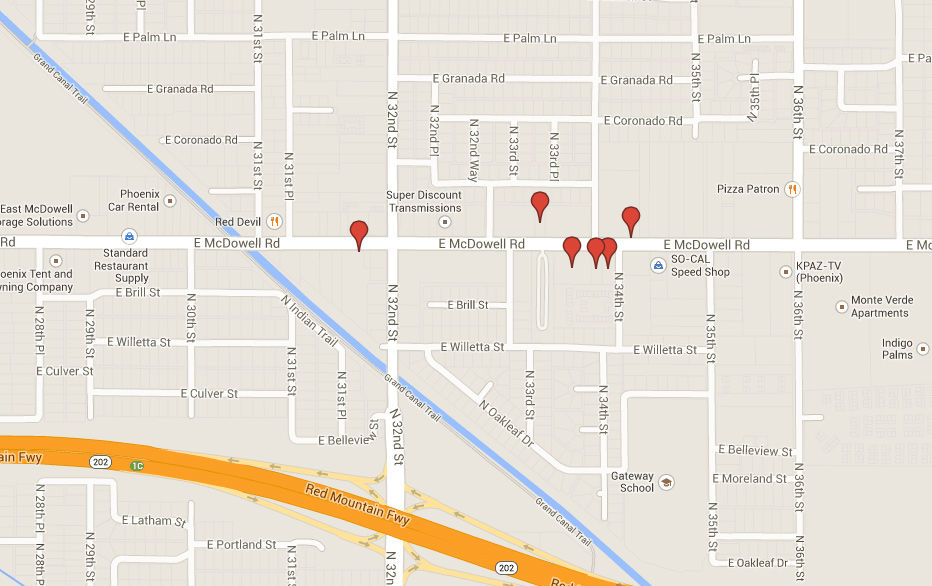This screenshot has height=586, width=932.
Task: View Red Devil restaurant marker
Action: tap(271, 222)
